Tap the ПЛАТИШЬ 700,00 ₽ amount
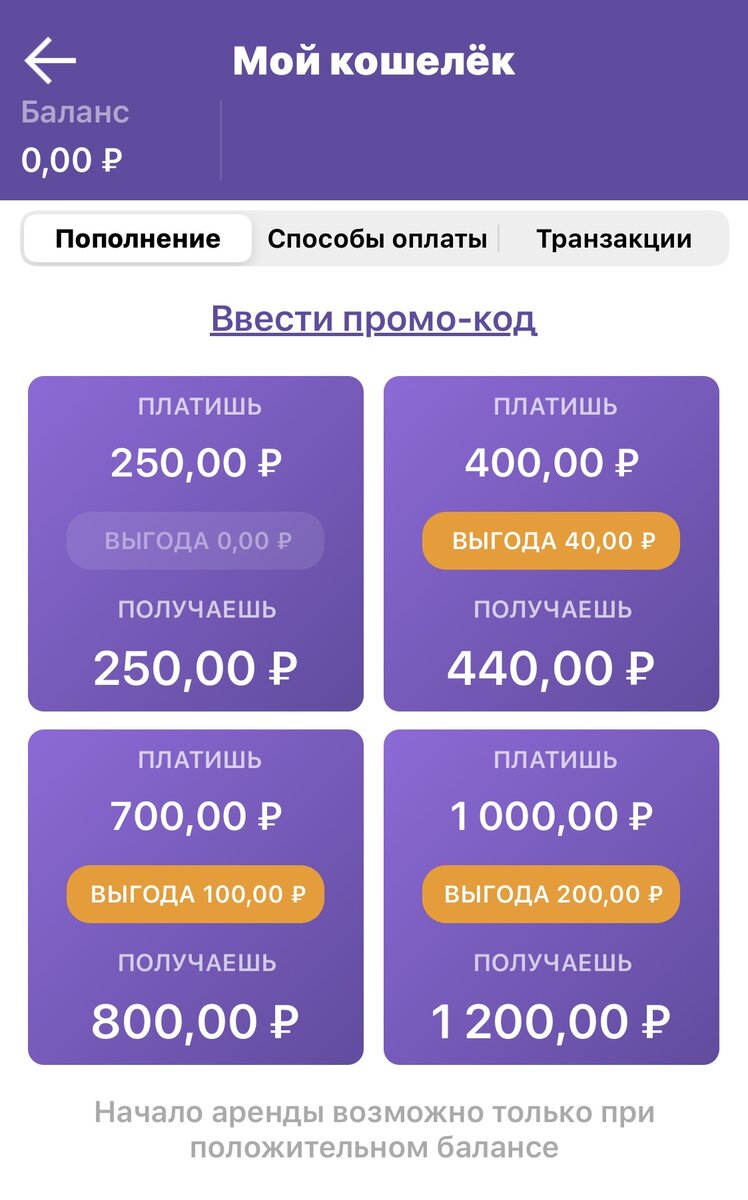Viewport: 748px width, 1200px height. (196, 815)
